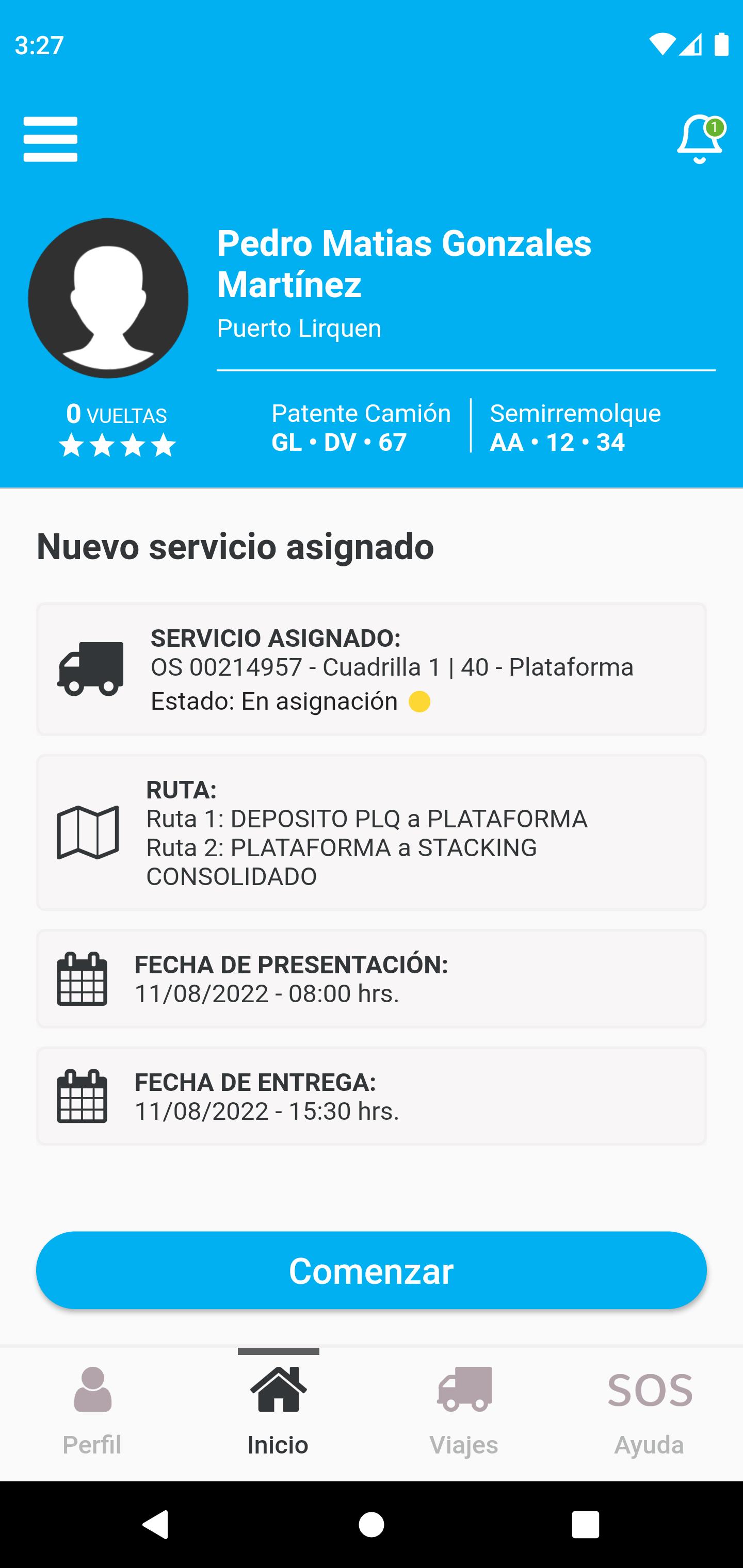Tap the driver profile avatar
The image size is (743, 1568).
click(x=108, y=298)
